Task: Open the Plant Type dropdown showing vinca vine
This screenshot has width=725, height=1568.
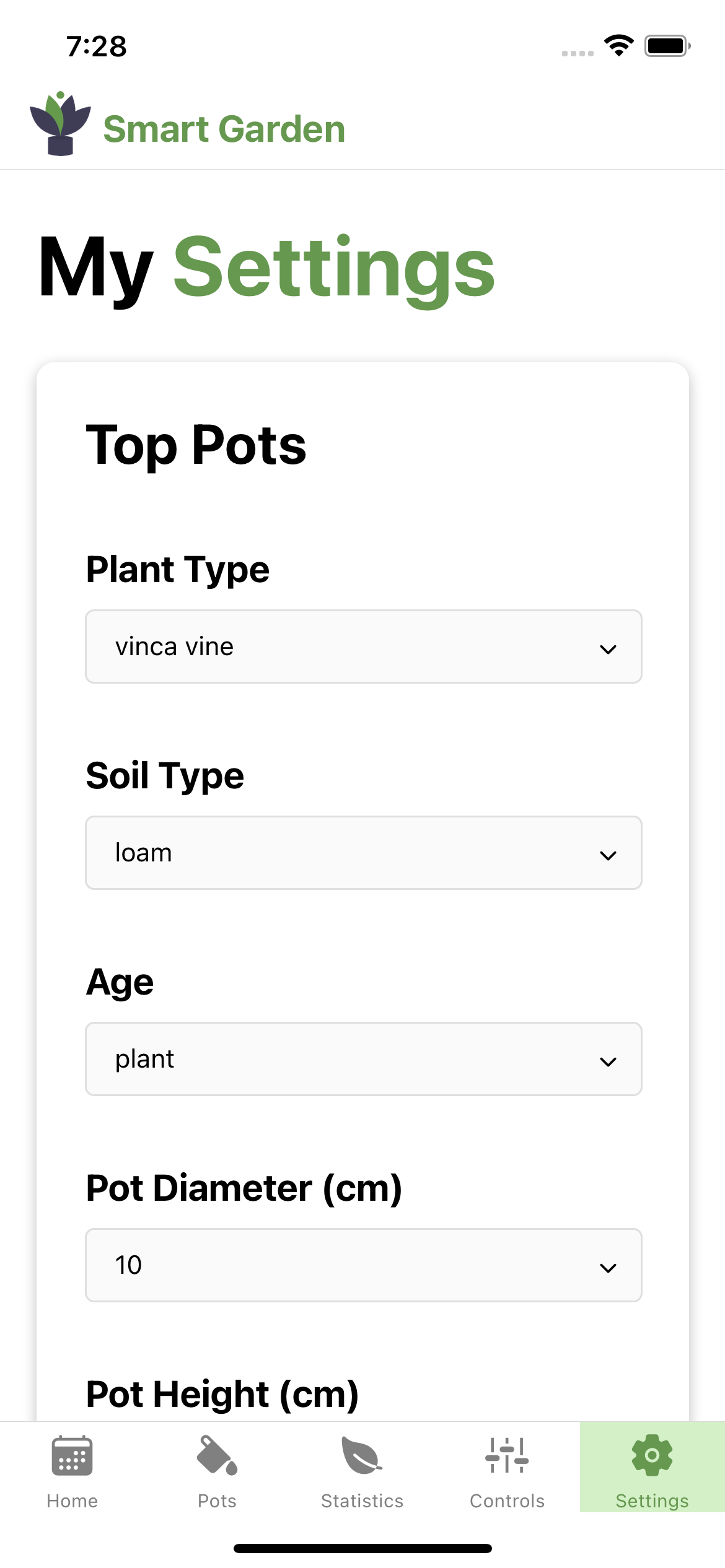Action: coord(363,647)
